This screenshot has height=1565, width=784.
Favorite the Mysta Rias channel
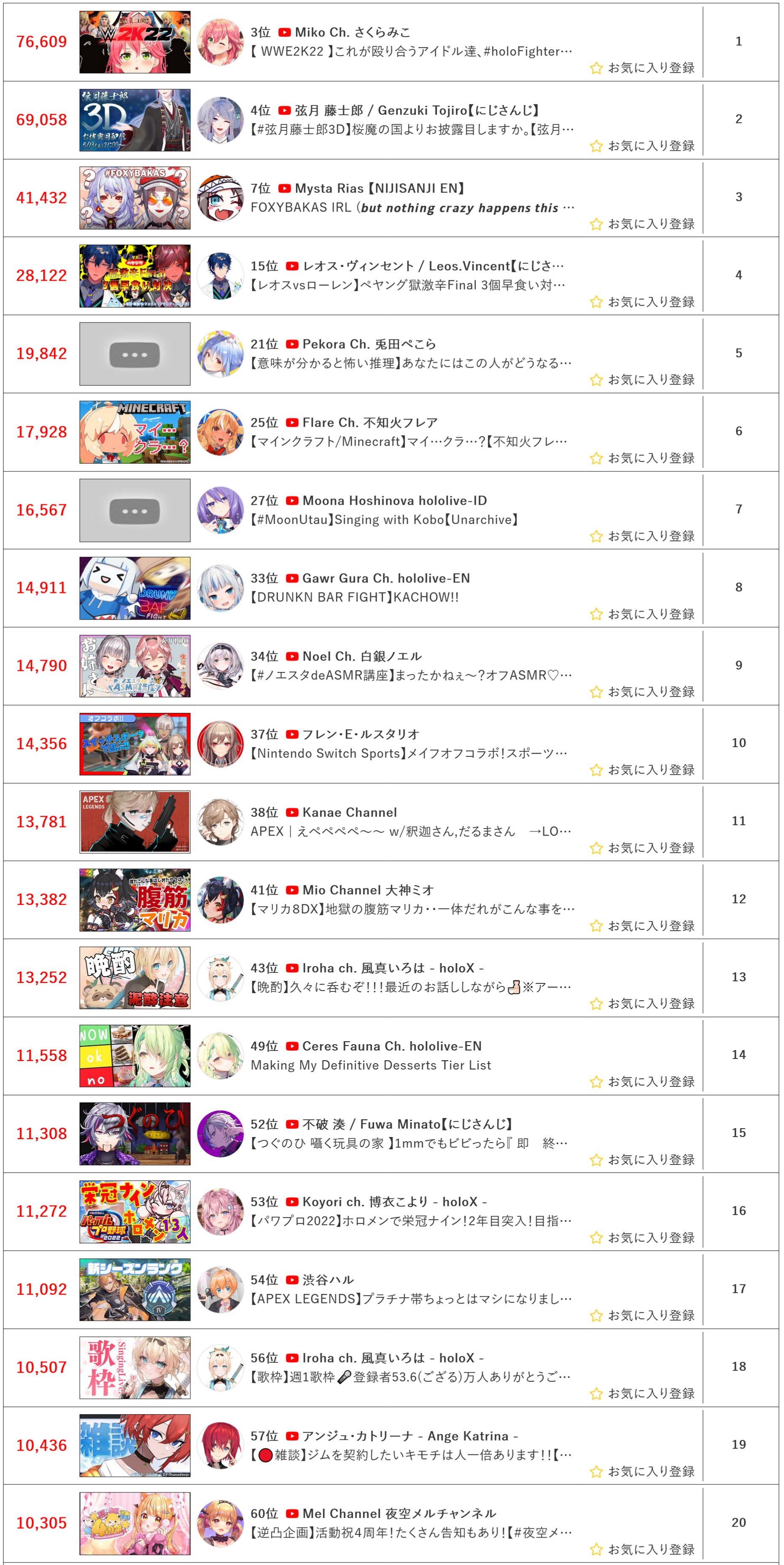click(x=642, y=224)
